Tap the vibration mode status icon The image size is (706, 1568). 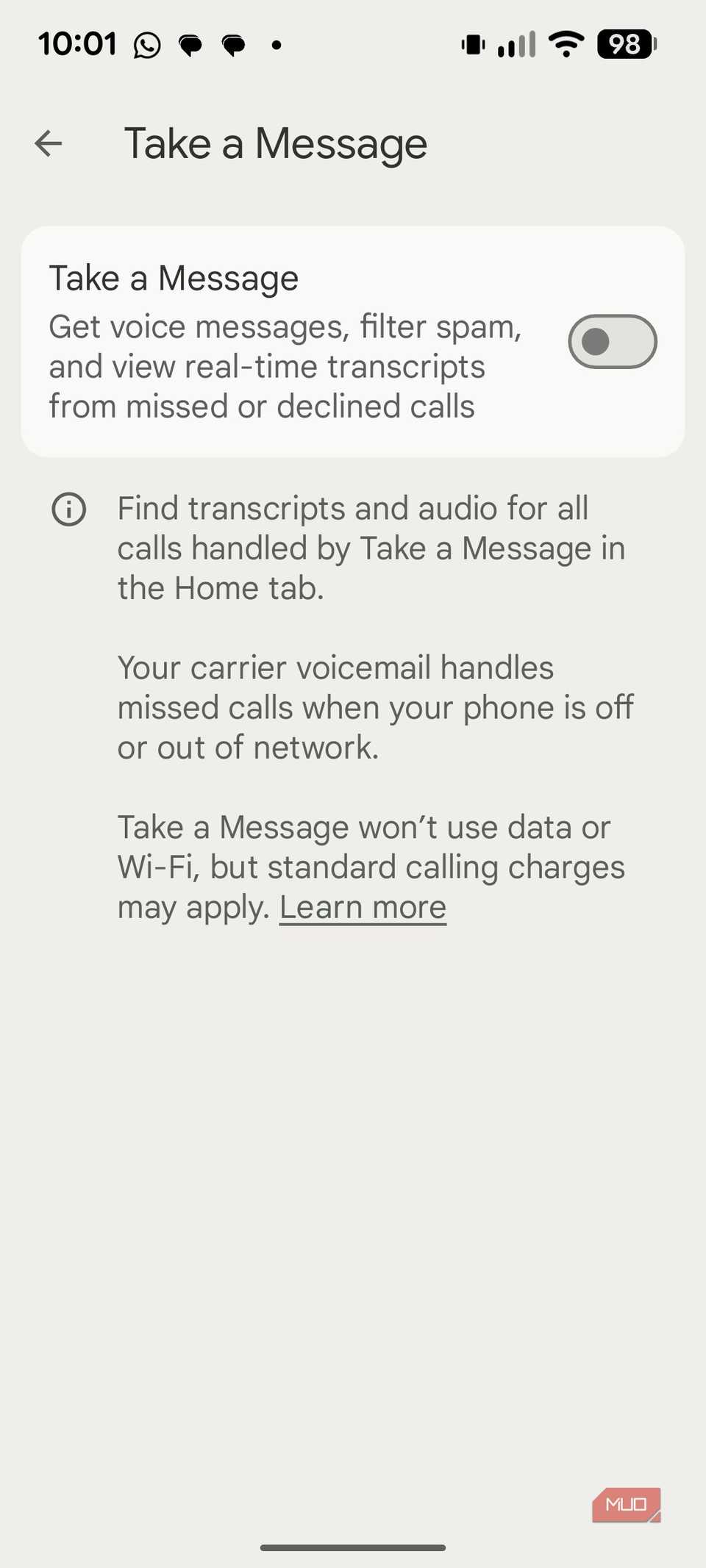[471, 44]
